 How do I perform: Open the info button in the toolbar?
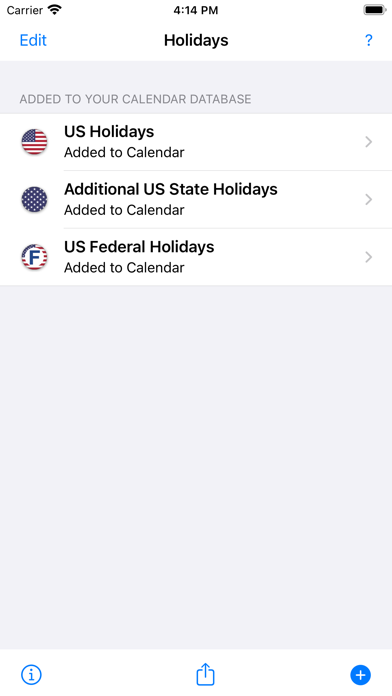[31, 675]
